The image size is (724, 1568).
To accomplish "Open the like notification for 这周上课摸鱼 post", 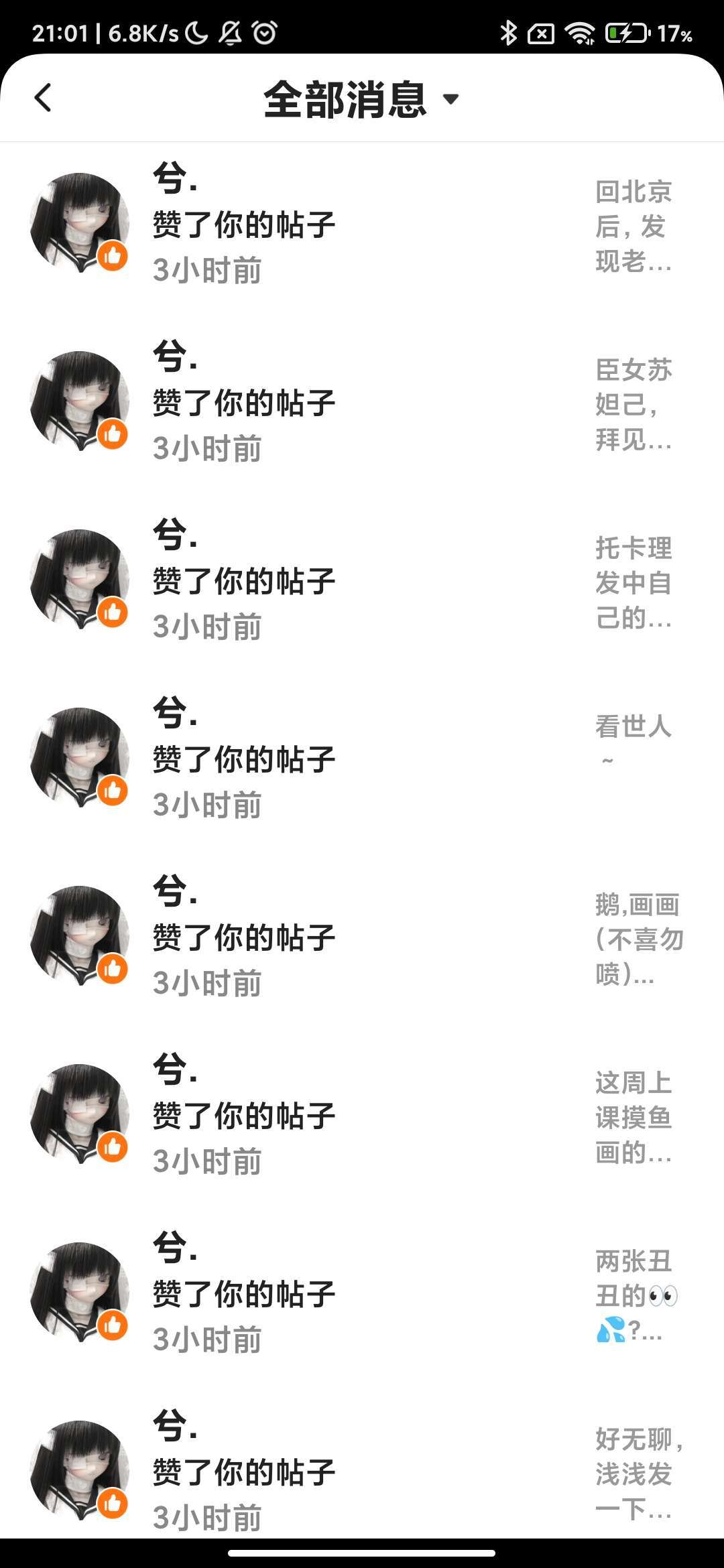I will click(362, 1116).
